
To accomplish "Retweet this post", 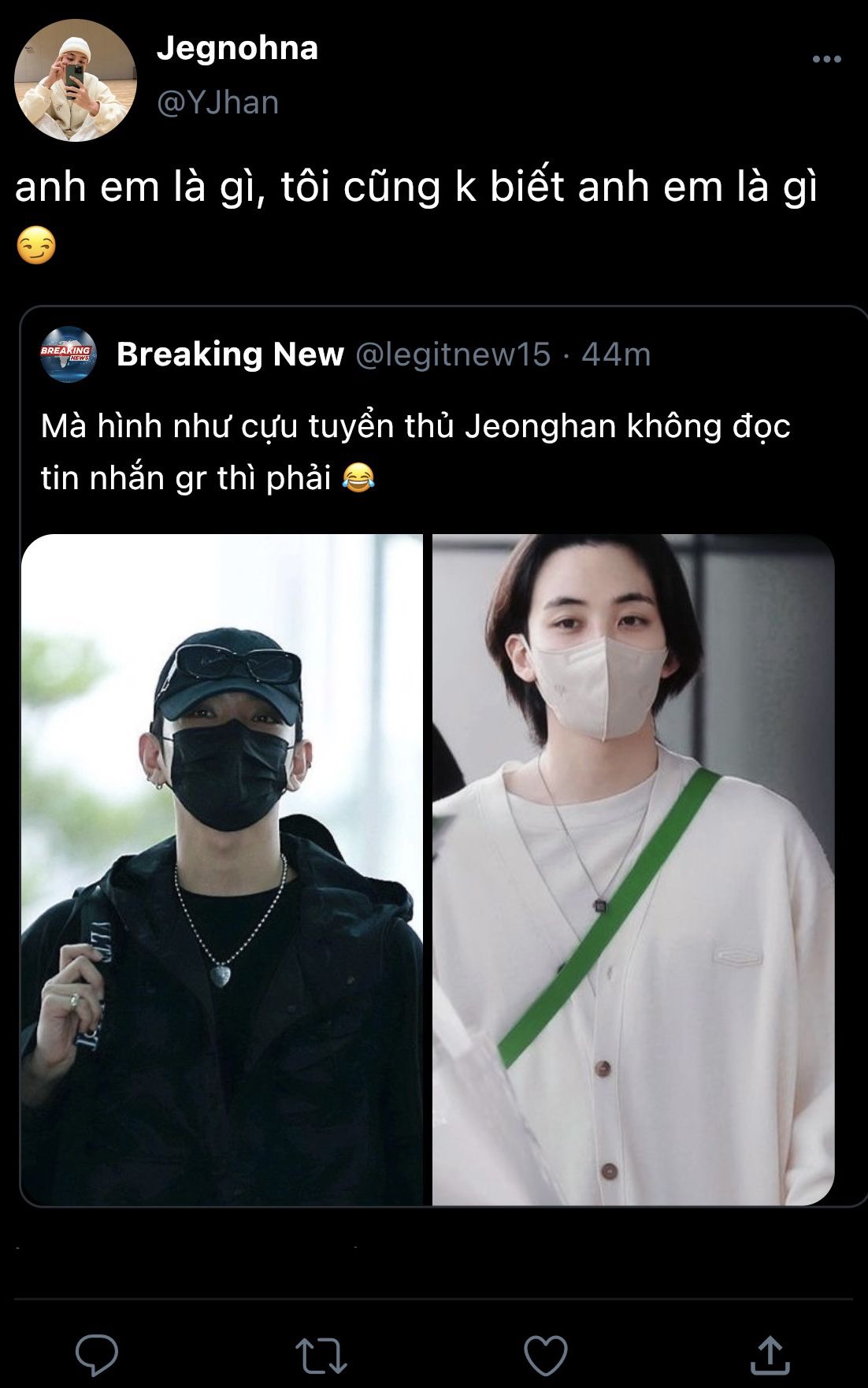I will pos(321,1355).
